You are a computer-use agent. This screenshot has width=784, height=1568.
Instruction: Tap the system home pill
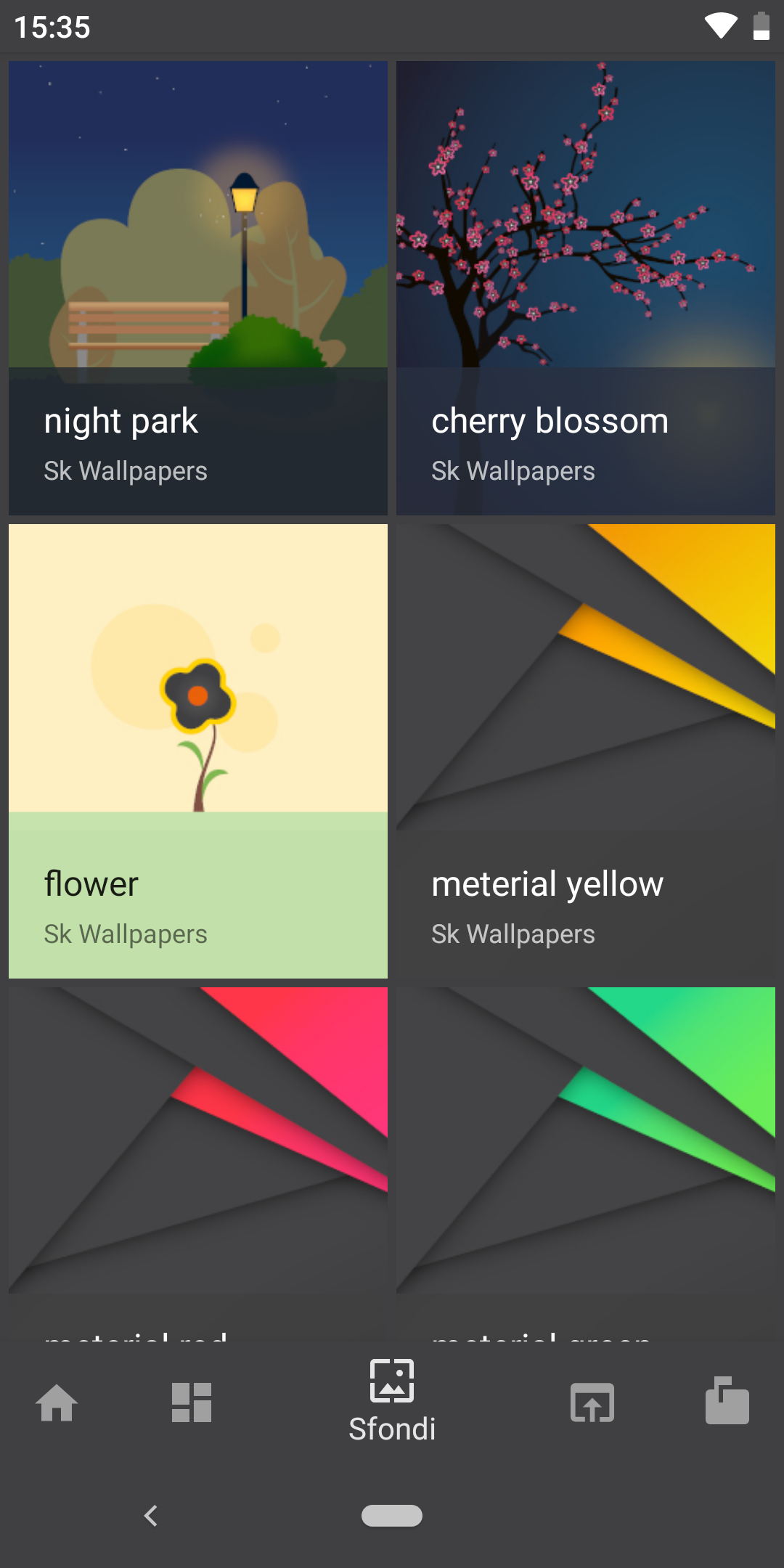(x=392, y=1516)
